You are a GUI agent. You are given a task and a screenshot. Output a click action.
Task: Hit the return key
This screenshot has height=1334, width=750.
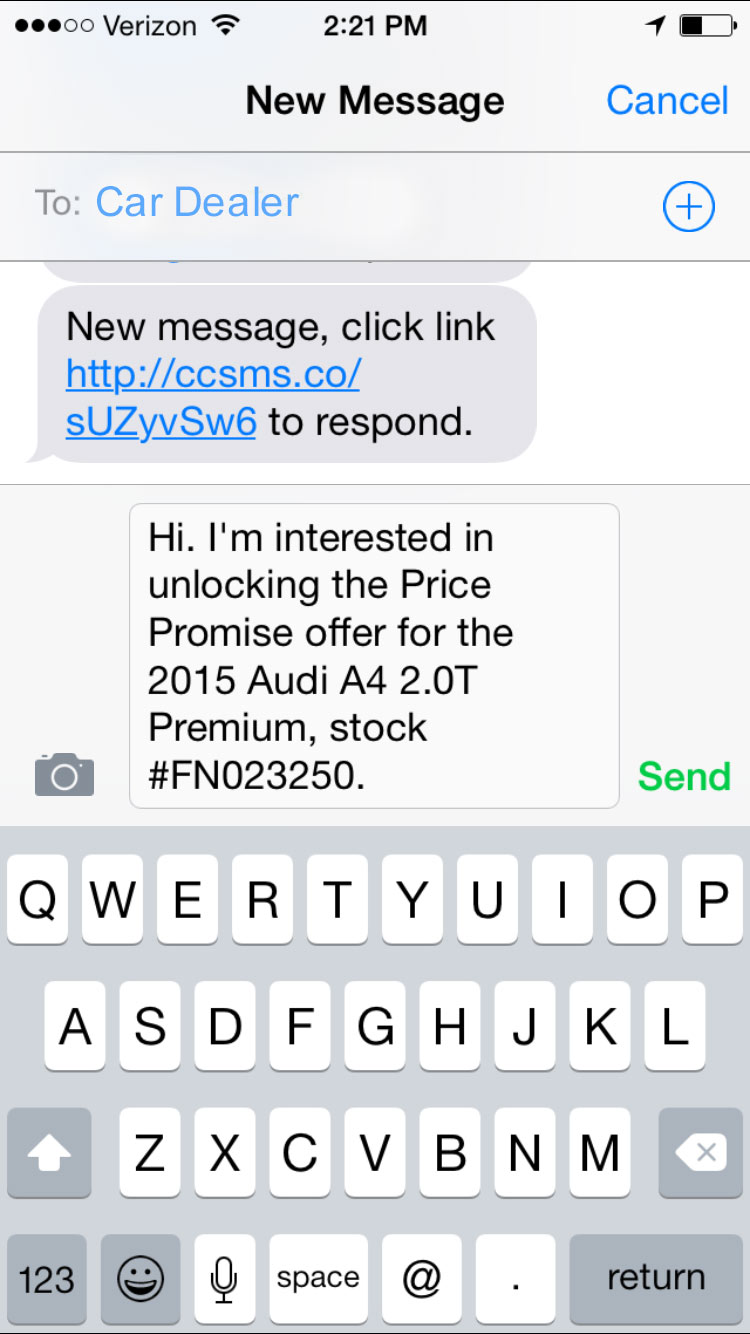coord(655,1278)
